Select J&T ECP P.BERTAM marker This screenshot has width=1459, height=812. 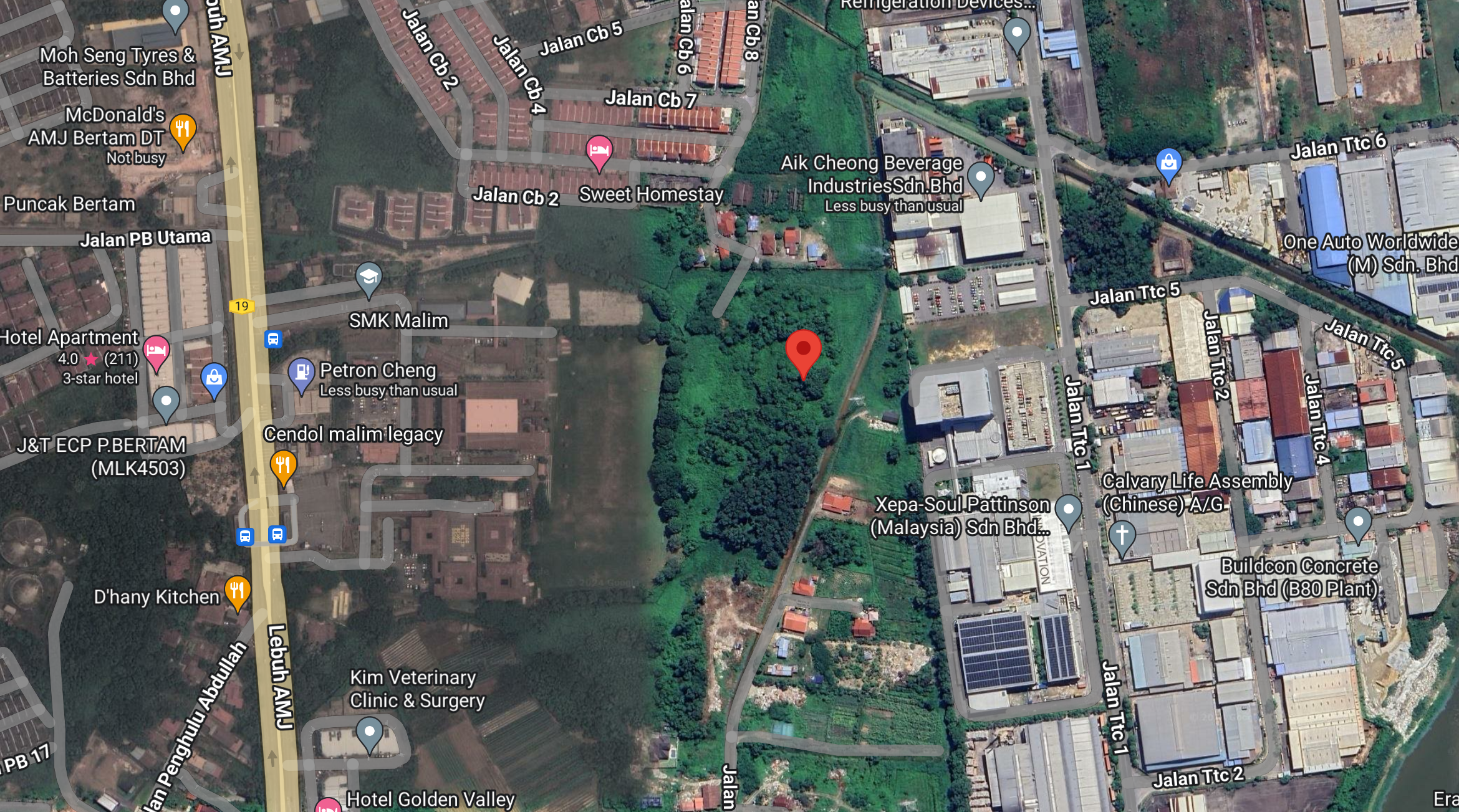[166, 401]
